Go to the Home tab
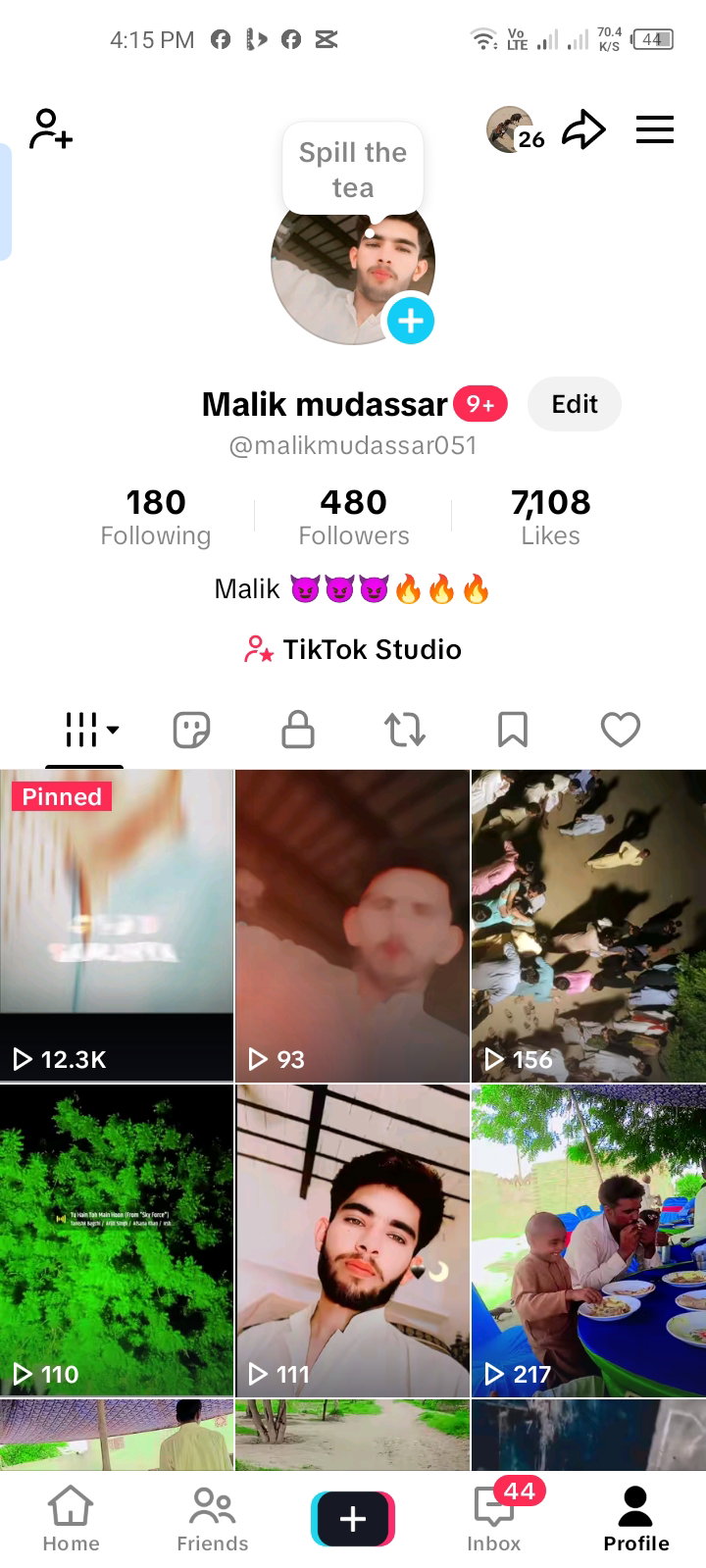The image size is (706, 1568). (71, 1518)
